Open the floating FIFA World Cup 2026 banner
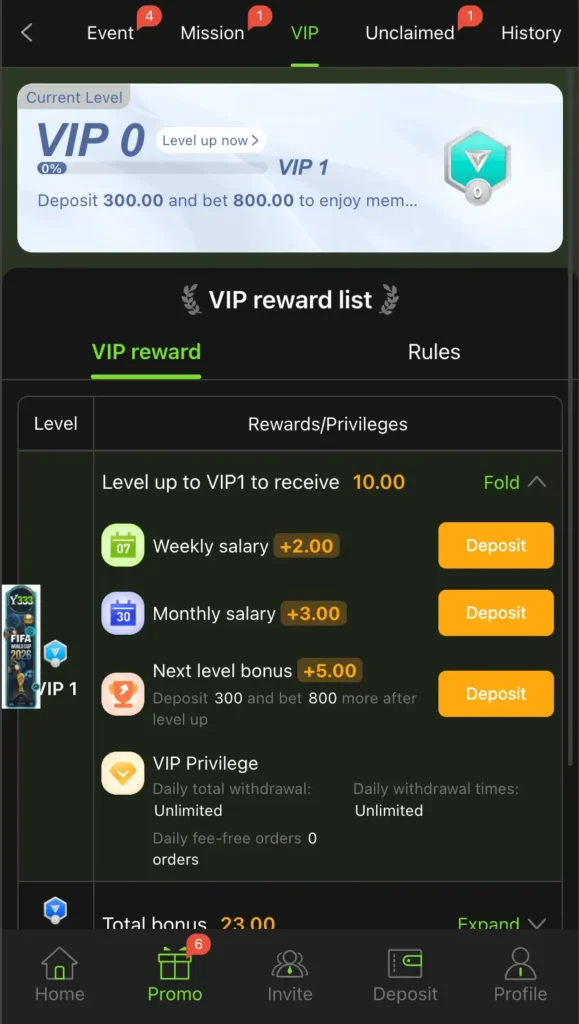 click(x=21, y=647)
